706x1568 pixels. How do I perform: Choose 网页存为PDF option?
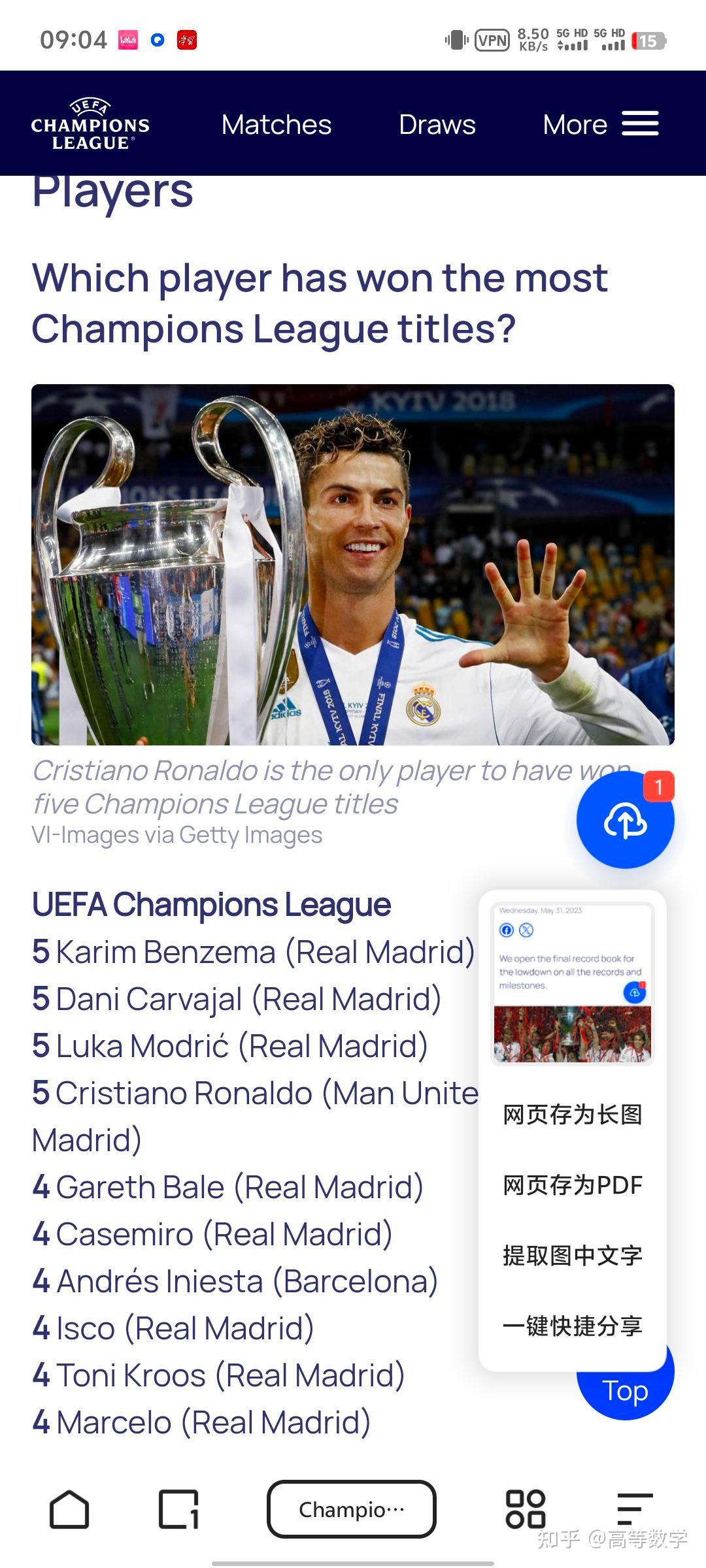[572, 1185]
